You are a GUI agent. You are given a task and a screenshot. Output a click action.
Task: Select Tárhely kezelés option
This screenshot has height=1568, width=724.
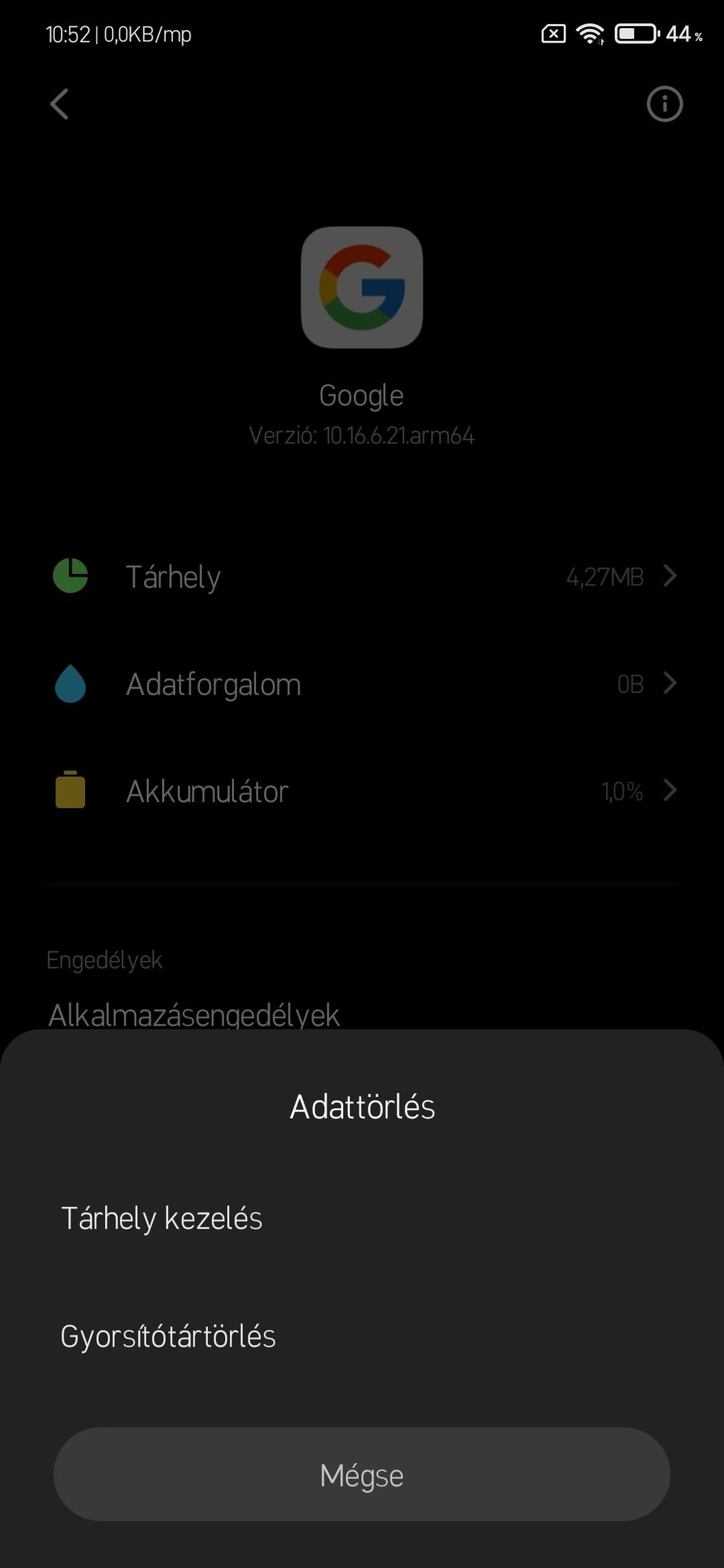pos(162,1219)
